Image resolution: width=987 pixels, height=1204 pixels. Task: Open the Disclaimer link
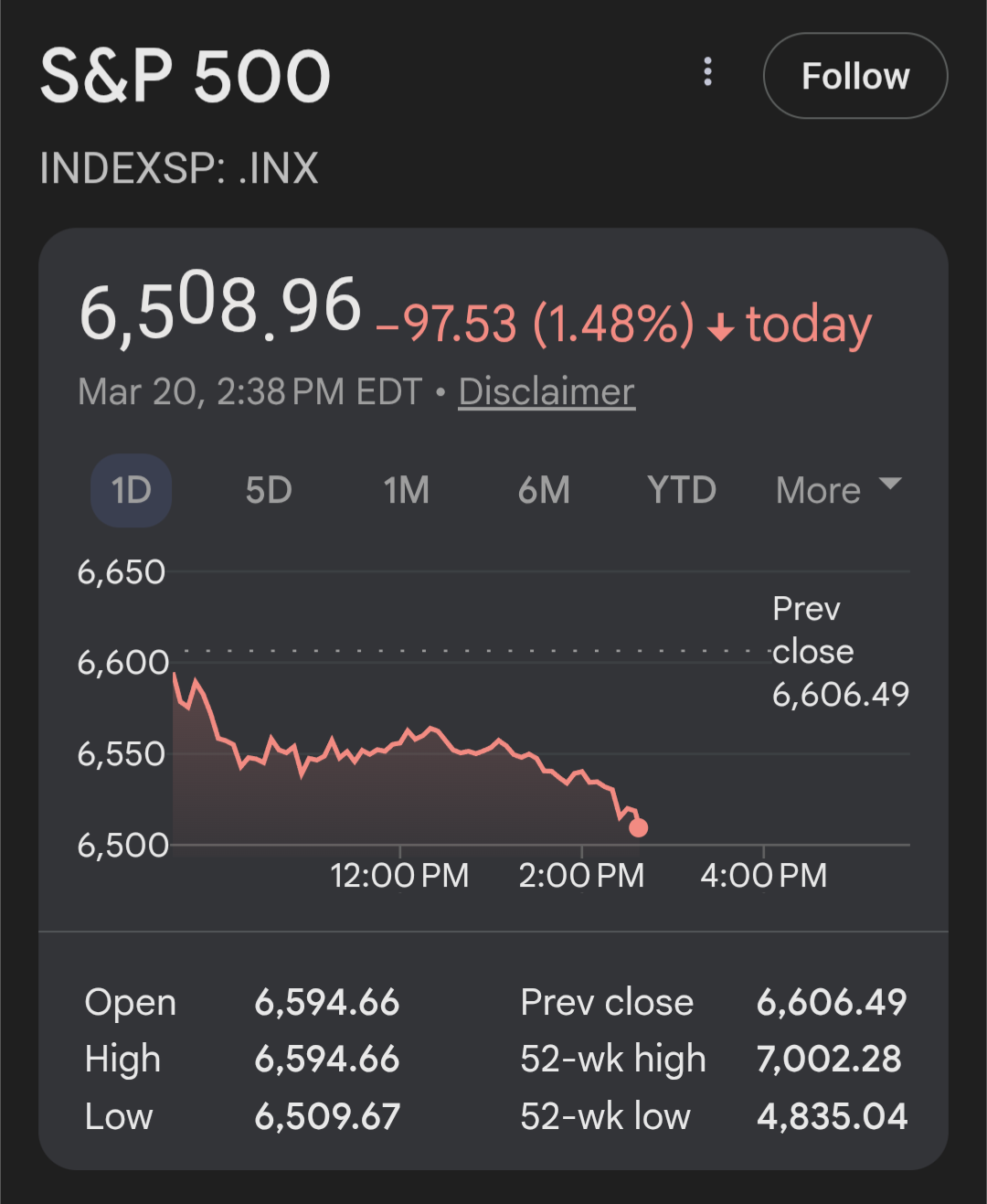(546, 391)
